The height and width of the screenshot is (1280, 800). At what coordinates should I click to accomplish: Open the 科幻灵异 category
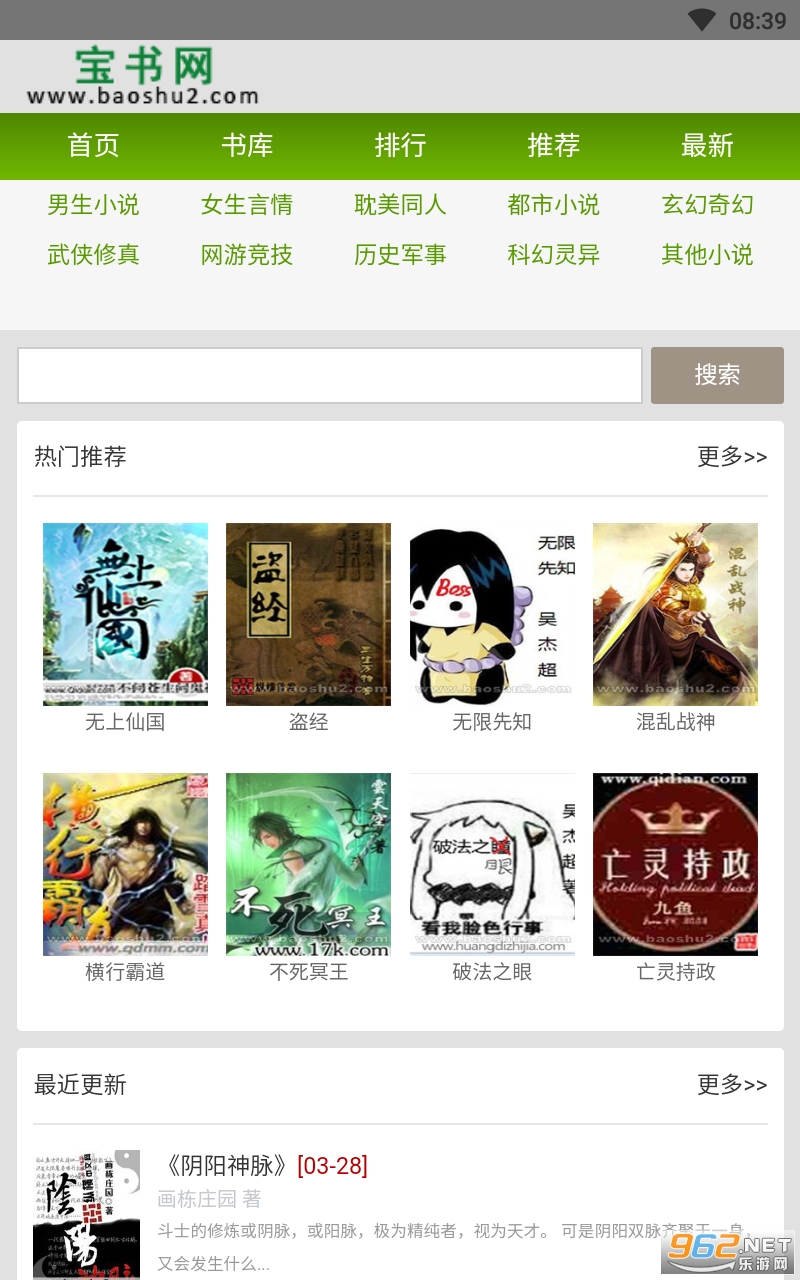point(554,255)
